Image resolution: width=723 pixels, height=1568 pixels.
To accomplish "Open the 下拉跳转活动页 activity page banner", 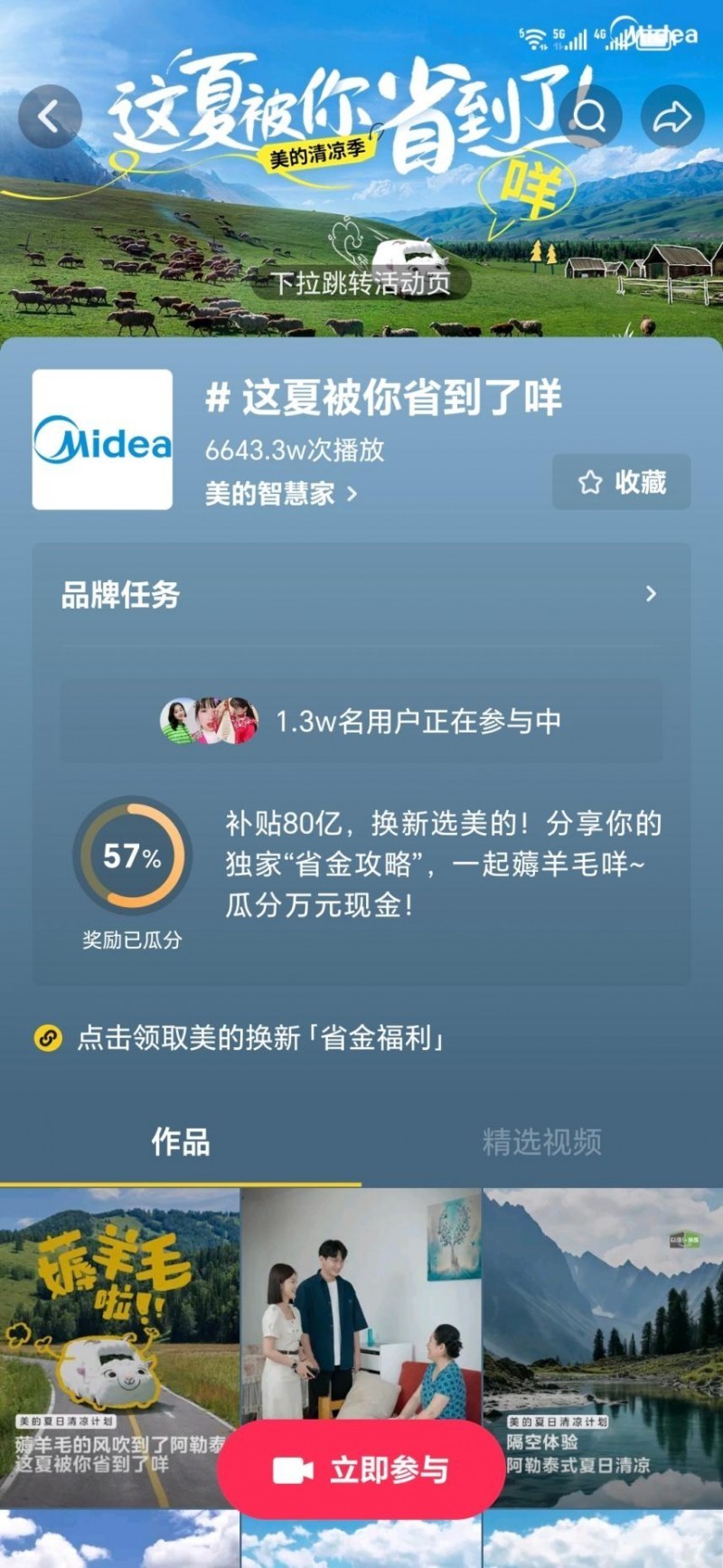I will coord(361,283).
